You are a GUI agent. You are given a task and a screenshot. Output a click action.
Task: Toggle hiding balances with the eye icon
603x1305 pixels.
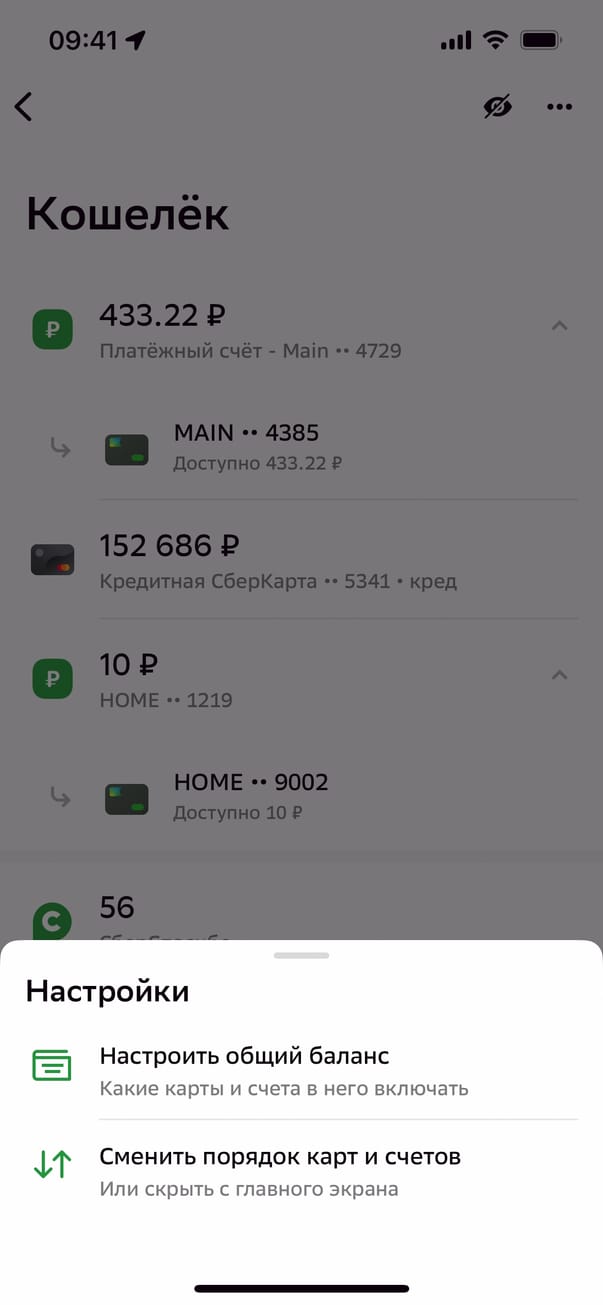pyautogui.click(x=497, y=107)
